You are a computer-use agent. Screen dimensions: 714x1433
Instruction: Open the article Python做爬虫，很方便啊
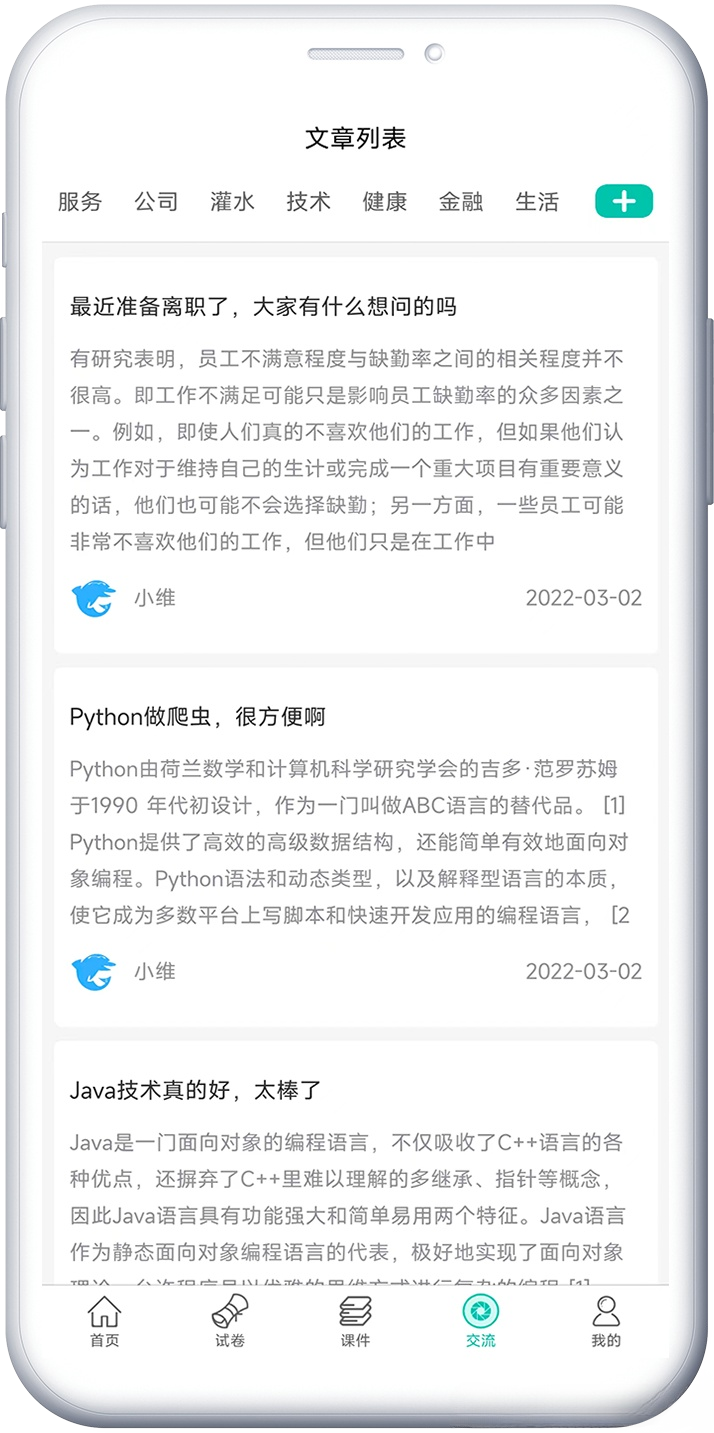[x=197, y=717]
